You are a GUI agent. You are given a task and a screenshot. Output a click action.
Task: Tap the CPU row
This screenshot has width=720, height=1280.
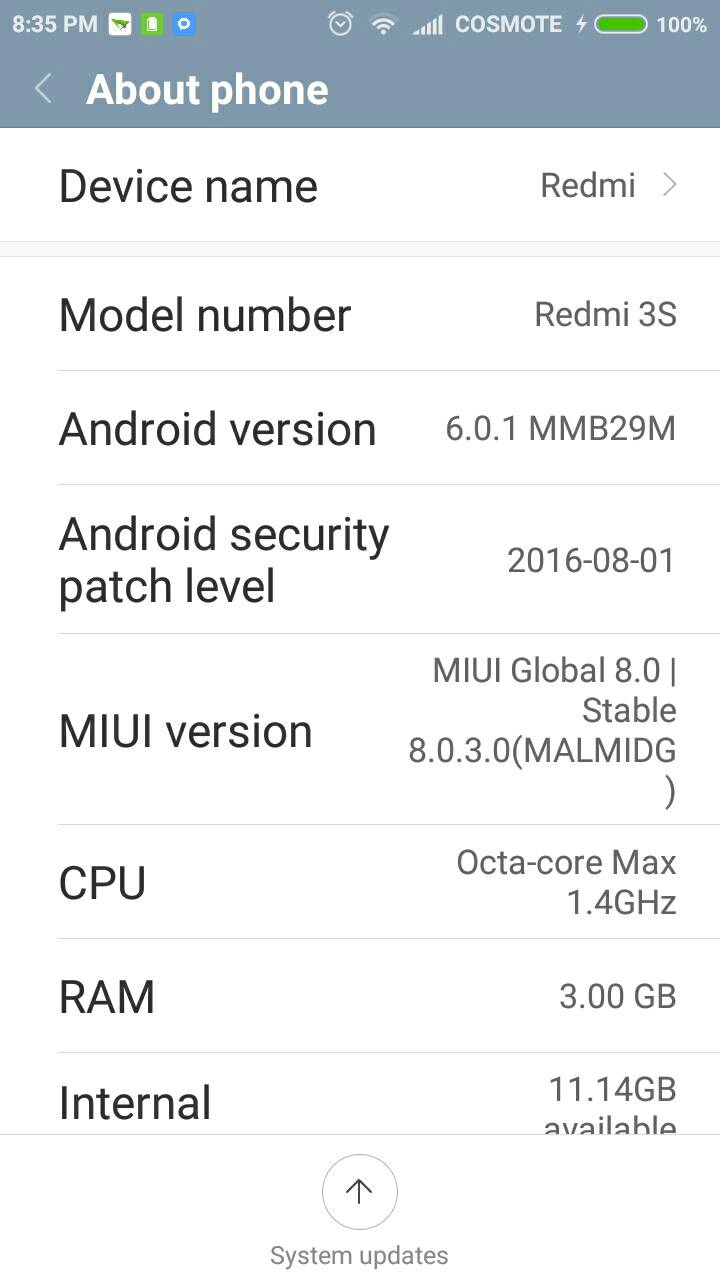coord(360,882)
